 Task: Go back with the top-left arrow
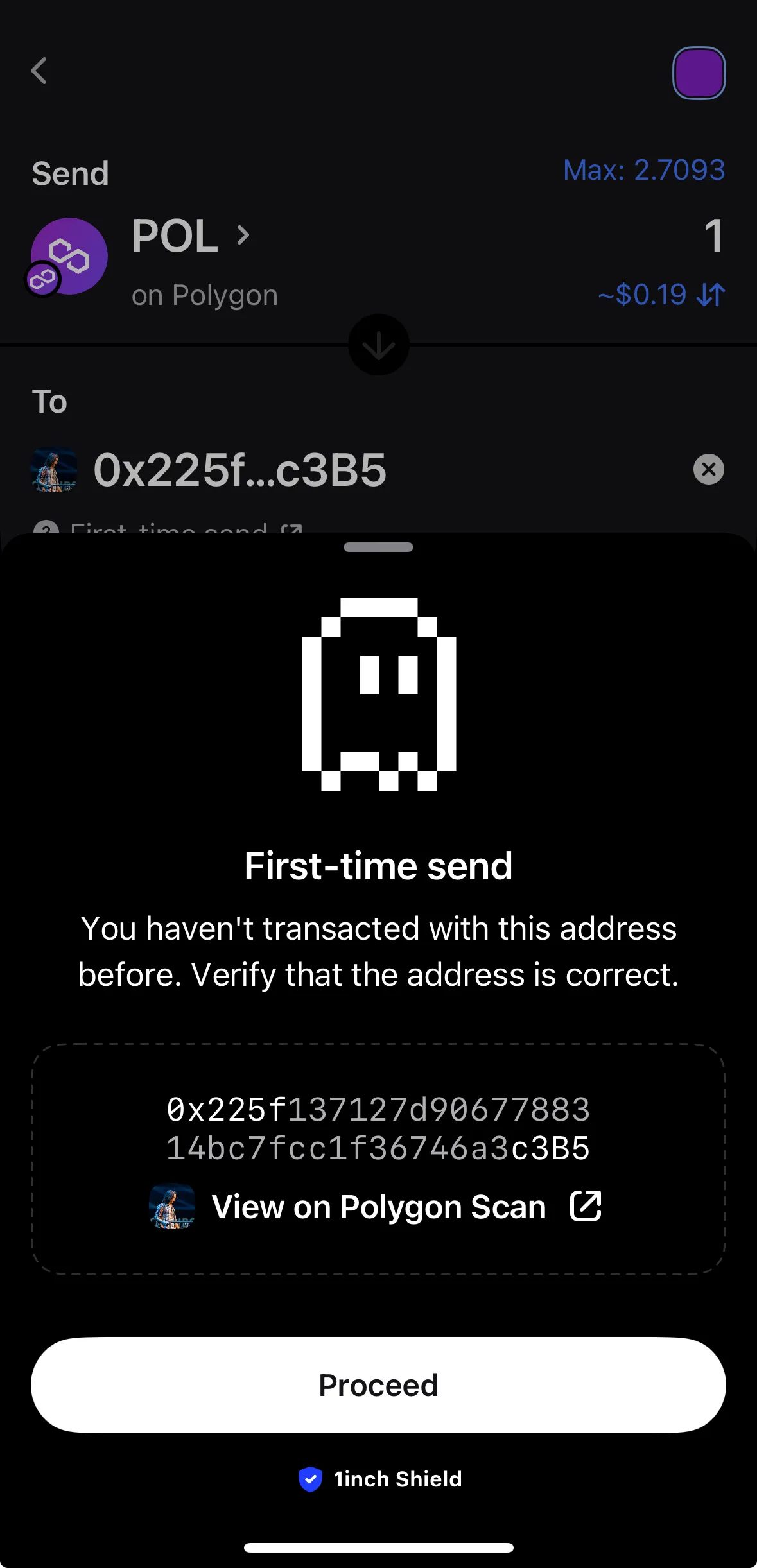coord(39,71)
